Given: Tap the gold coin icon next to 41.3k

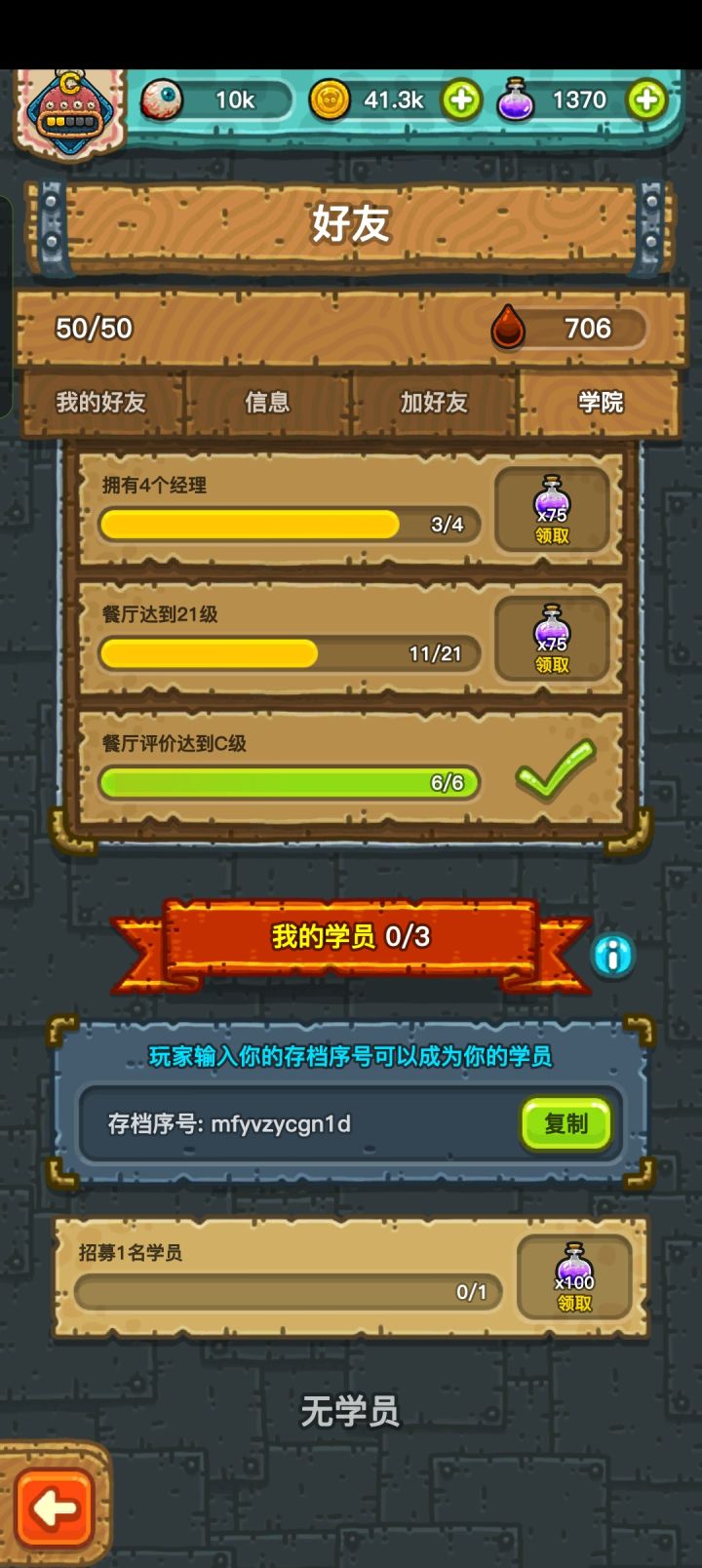Looking at the screenshot, I should [331, 100].
